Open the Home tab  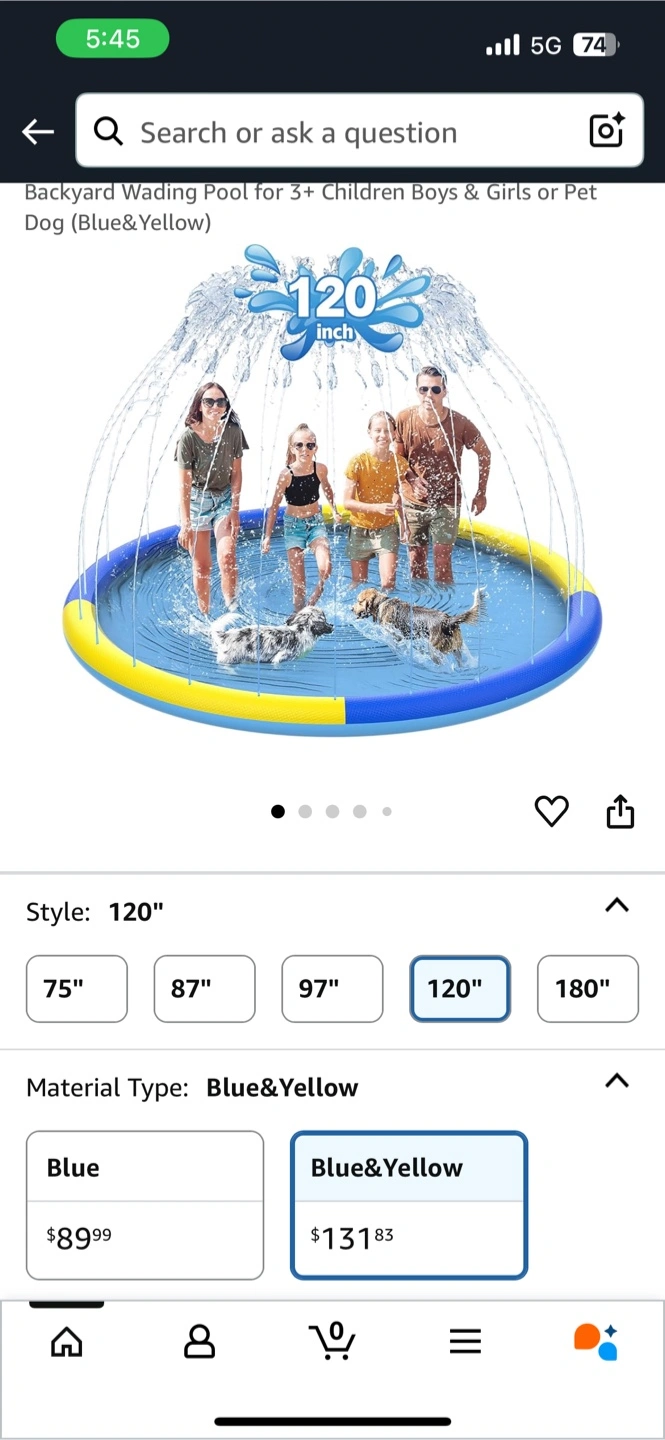coord(67,1341)
